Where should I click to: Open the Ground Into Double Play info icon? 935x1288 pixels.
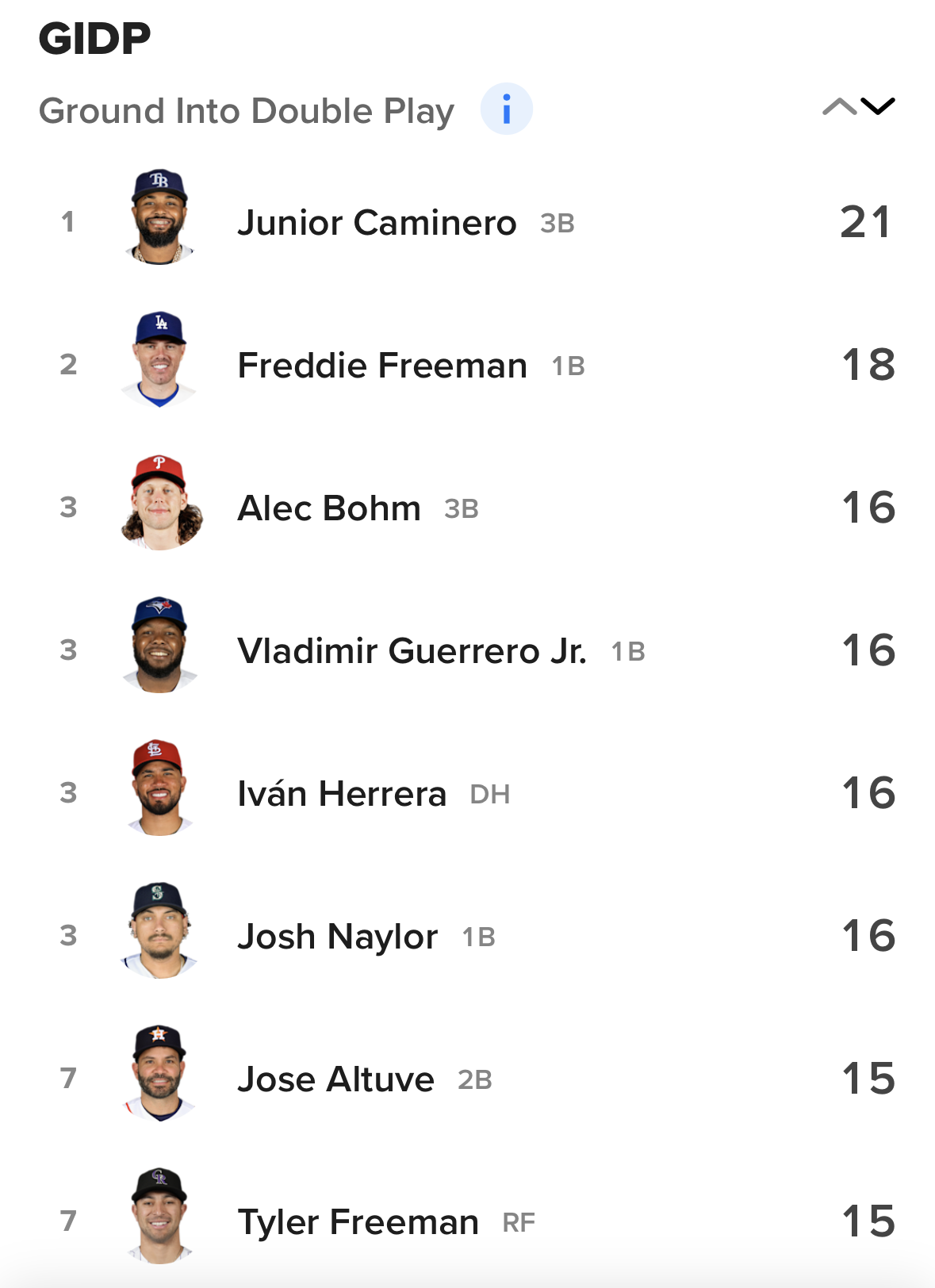(506, 109)
